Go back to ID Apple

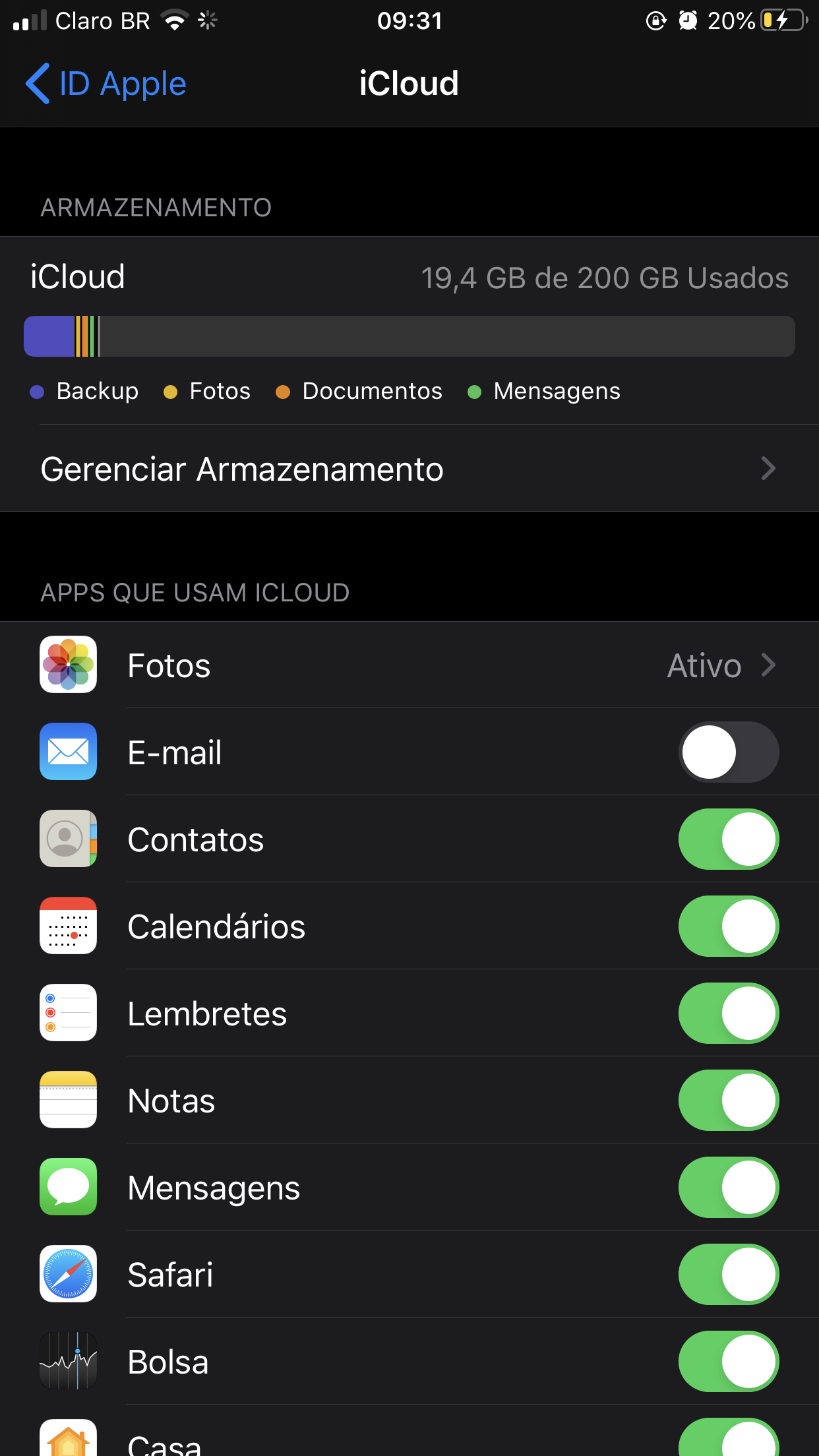pos(106,84)
